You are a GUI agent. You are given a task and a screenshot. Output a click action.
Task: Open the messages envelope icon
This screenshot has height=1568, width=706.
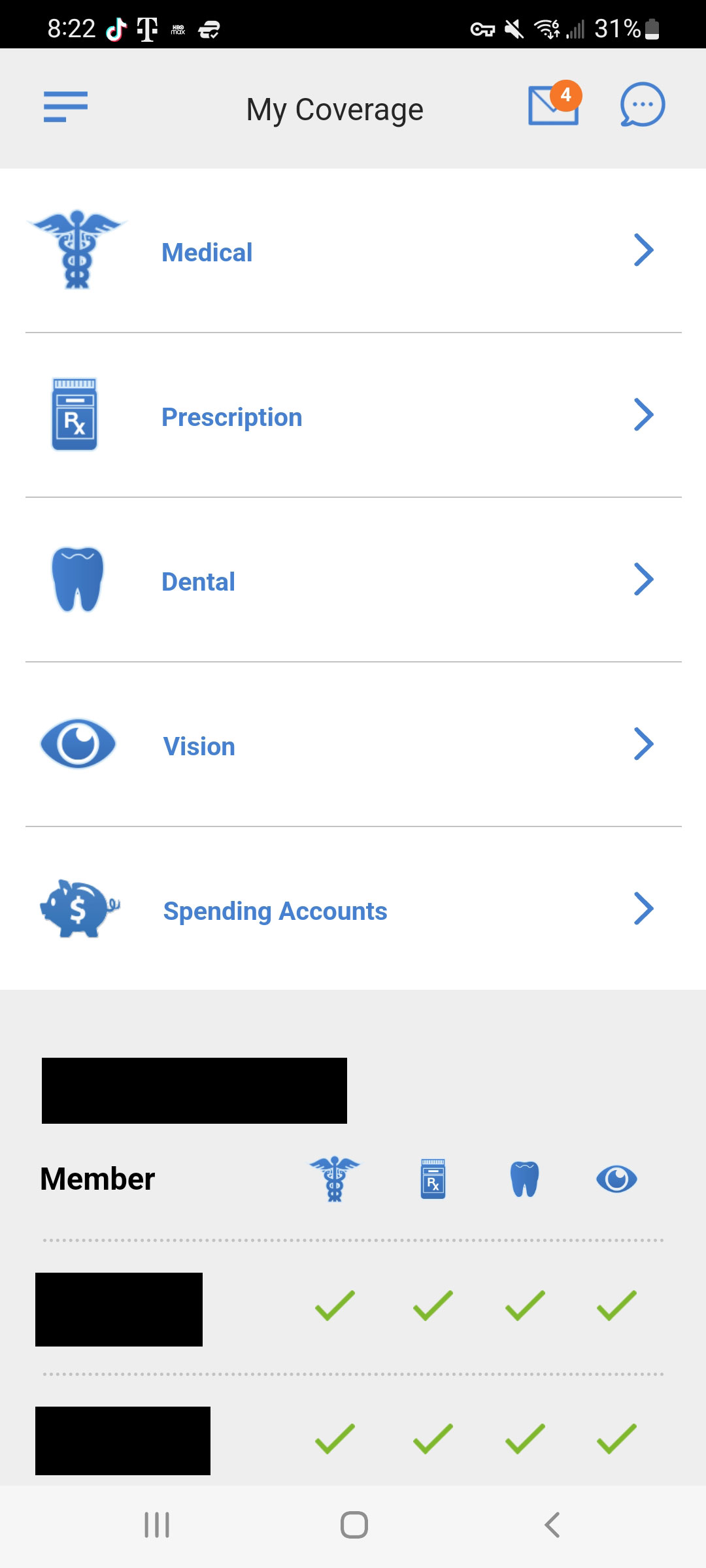point(551,108)
